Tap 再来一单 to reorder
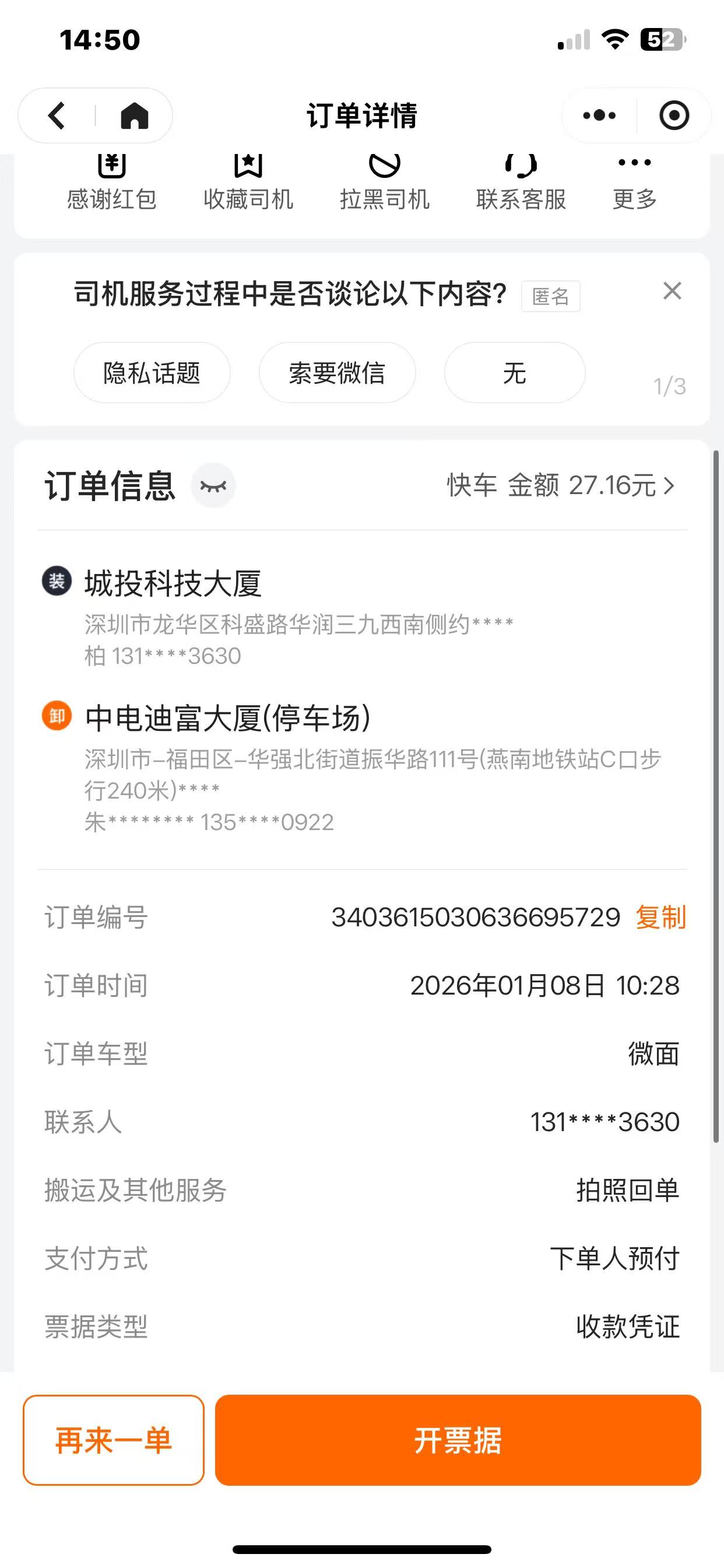Image resolution: width=724 pixels, height=1568 pixels. (x=113, y=1440)
